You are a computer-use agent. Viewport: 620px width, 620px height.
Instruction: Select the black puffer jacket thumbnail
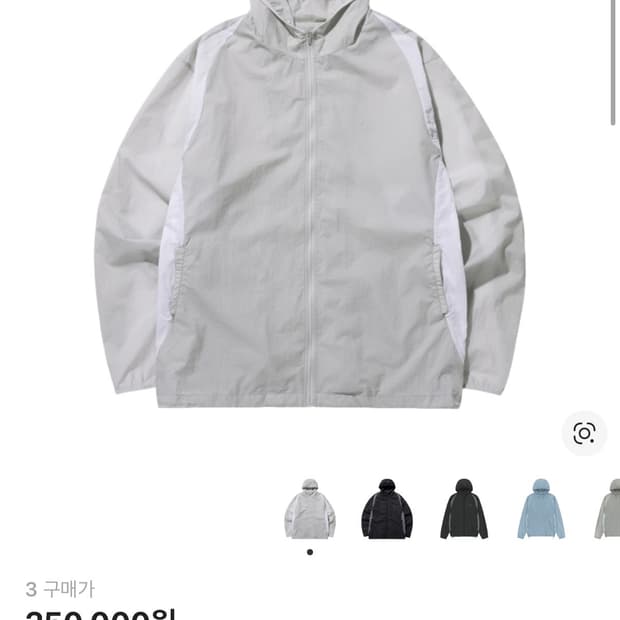[x=387, y=509]
